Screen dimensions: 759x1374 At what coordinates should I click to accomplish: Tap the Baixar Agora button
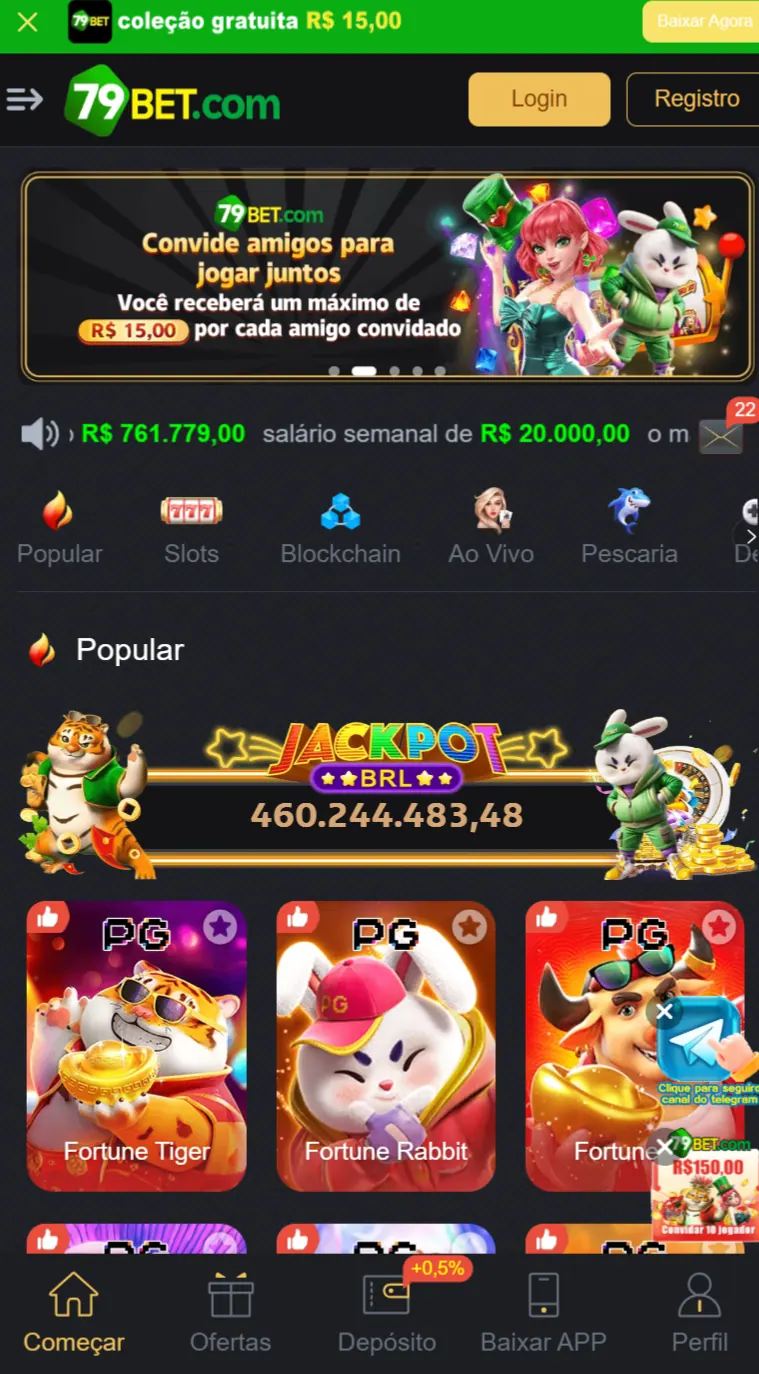(703, 21)
